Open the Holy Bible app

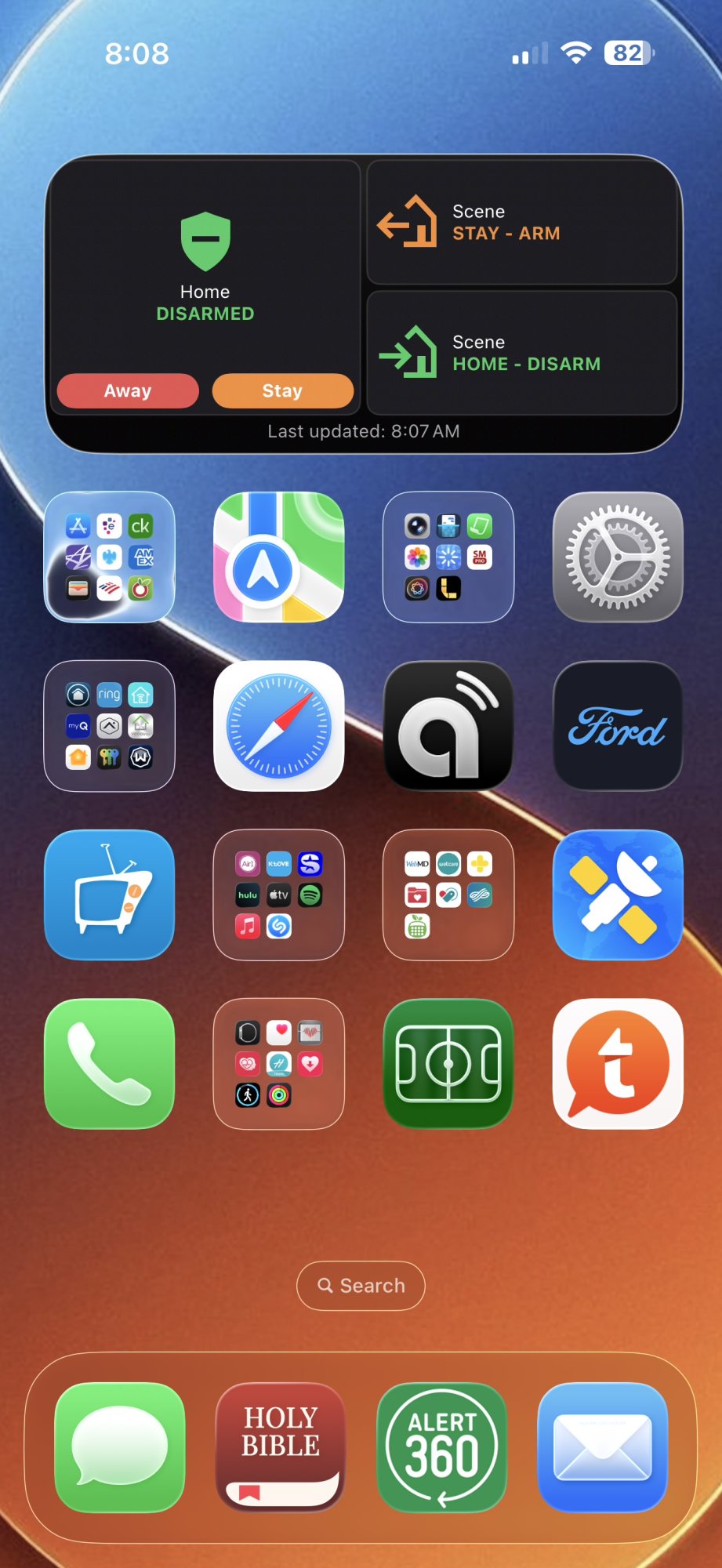tap(281, 1447)
